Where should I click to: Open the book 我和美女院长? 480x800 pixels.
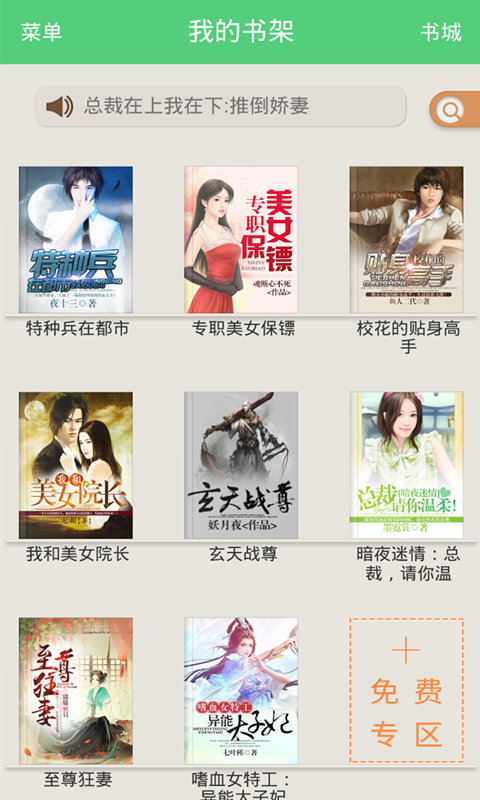76,465
